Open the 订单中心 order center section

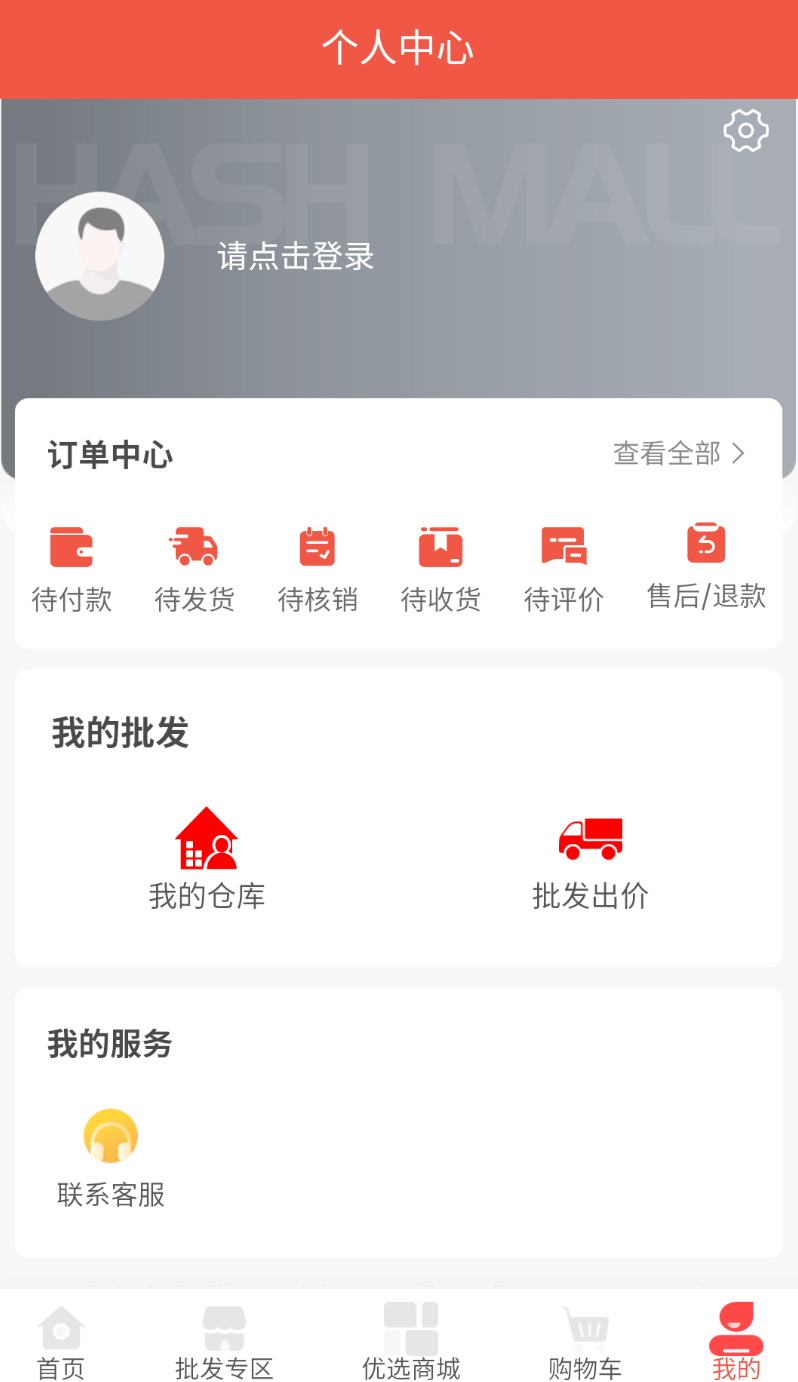click(110, 456)
